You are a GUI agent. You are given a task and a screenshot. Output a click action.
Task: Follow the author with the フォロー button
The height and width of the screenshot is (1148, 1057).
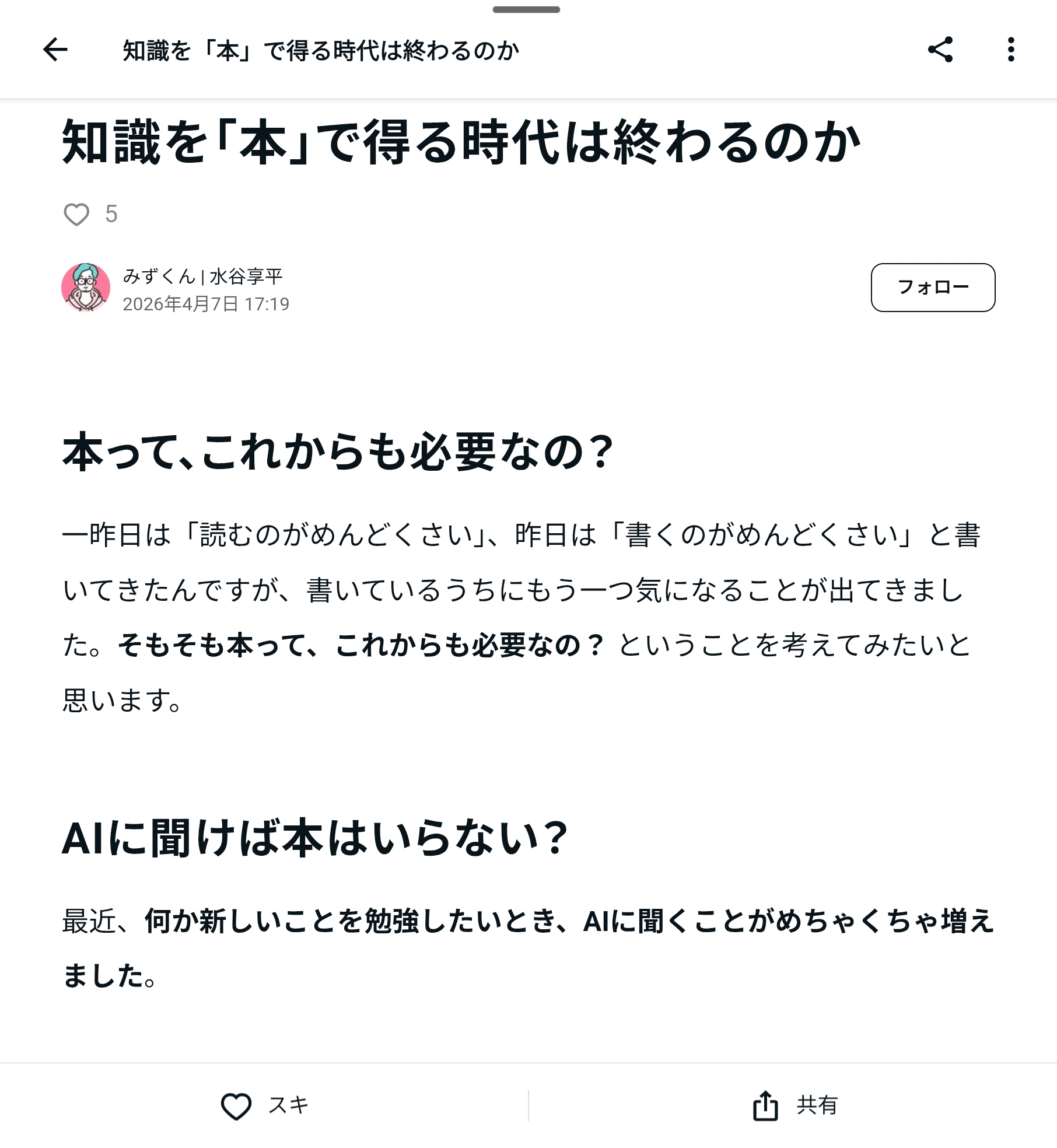(933, 288)
